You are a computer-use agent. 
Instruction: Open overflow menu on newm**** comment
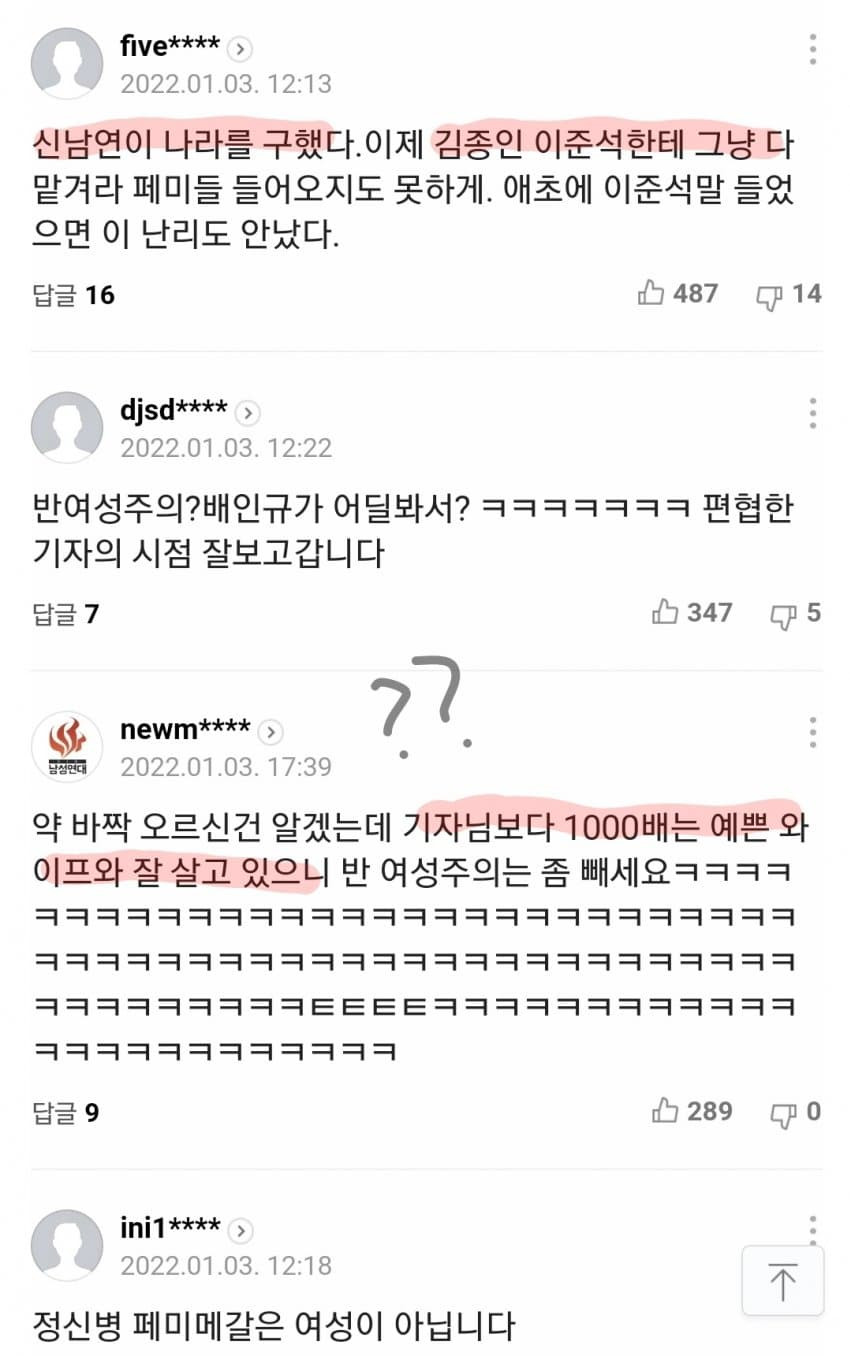coord(813,732)
